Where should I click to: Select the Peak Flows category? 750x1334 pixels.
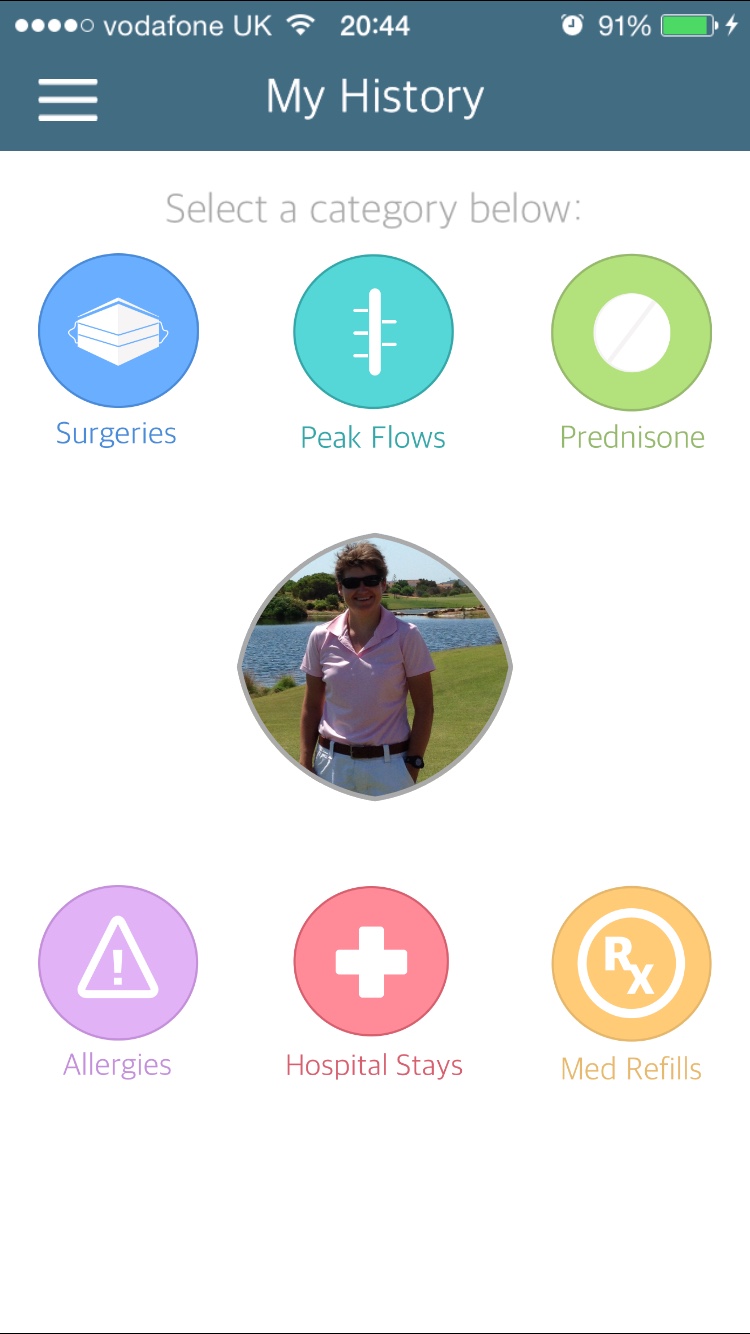[373, 331]
